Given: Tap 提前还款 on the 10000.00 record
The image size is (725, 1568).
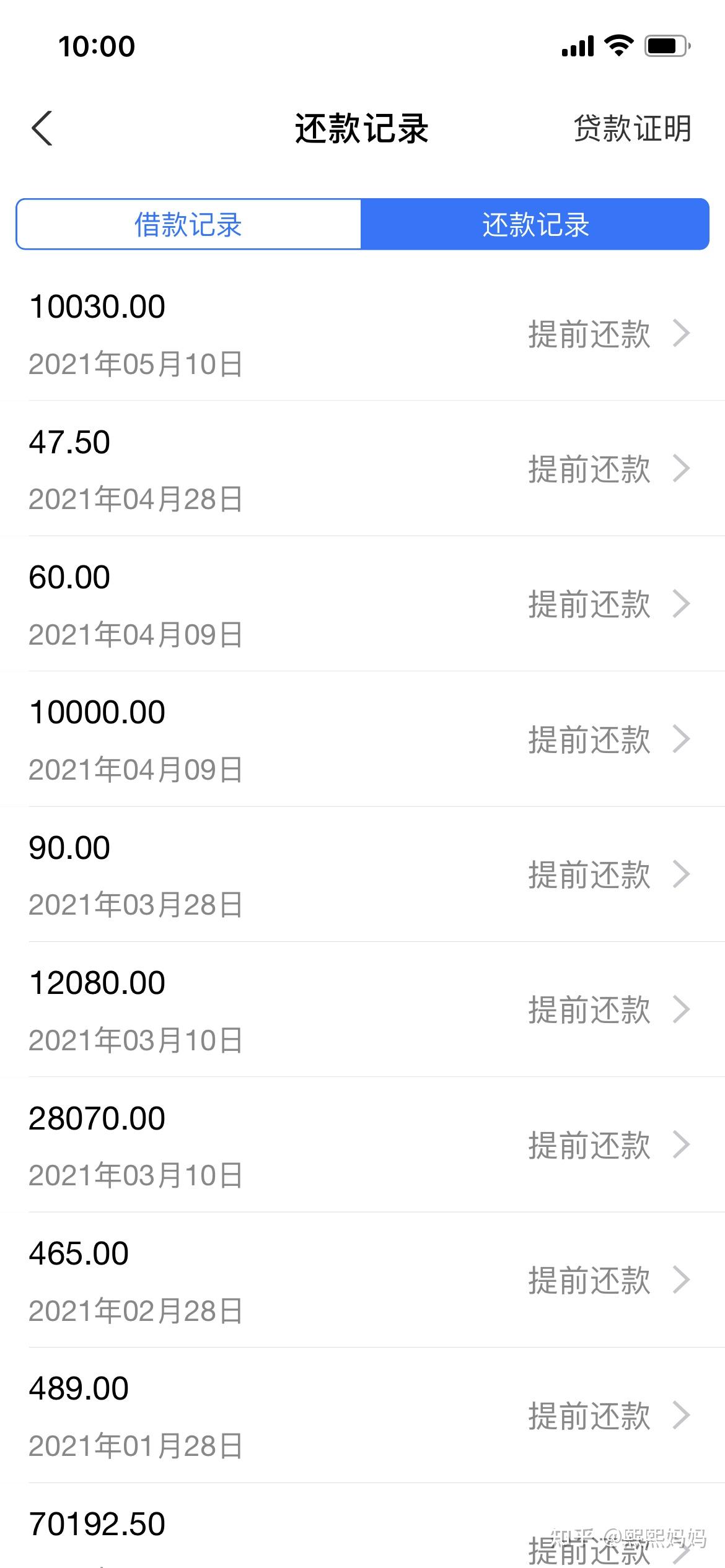Looking at the screenshot, I should pyautogui.click(x=589, y=740).
